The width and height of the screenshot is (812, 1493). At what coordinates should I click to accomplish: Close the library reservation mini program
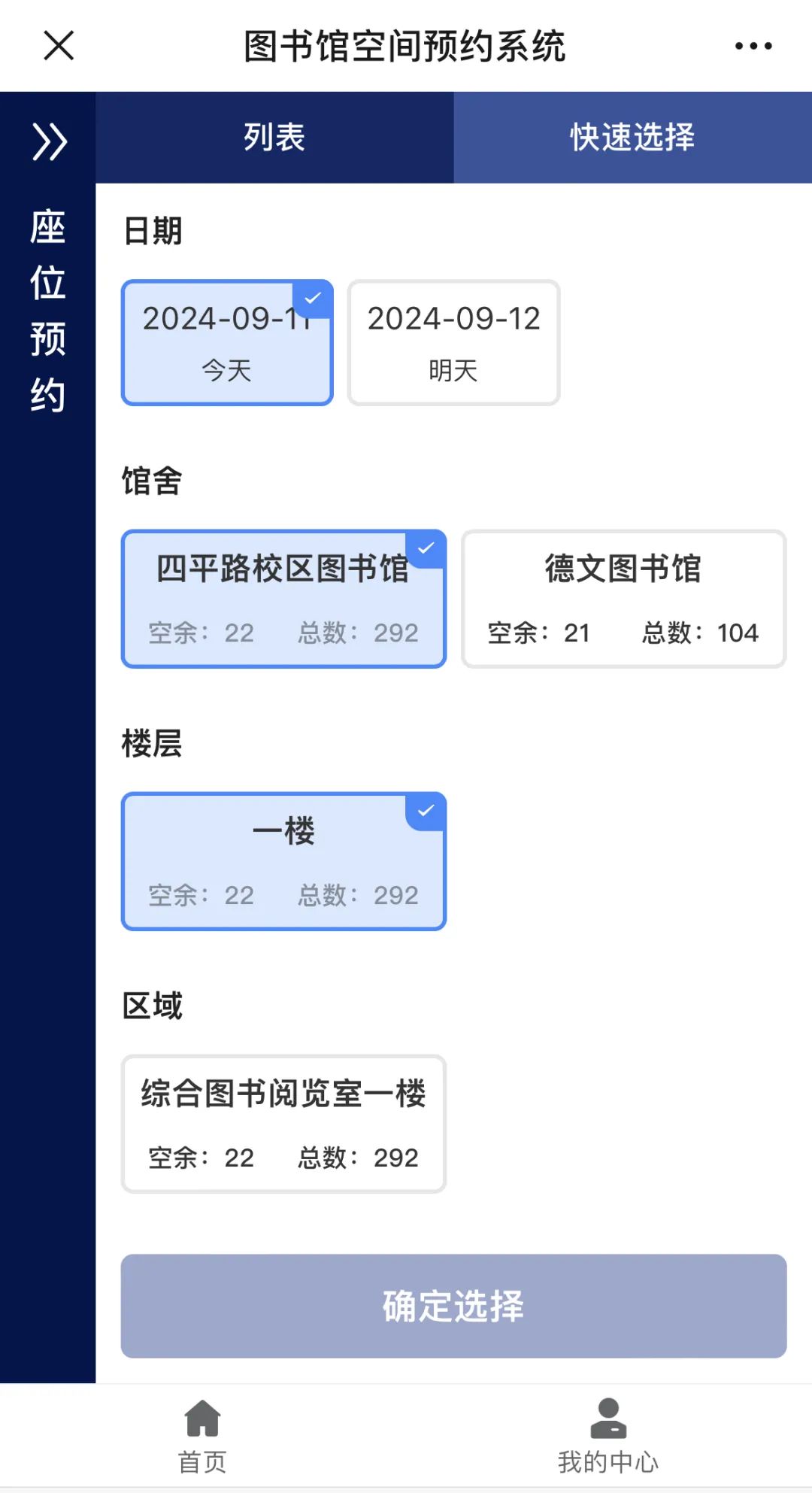59,45
